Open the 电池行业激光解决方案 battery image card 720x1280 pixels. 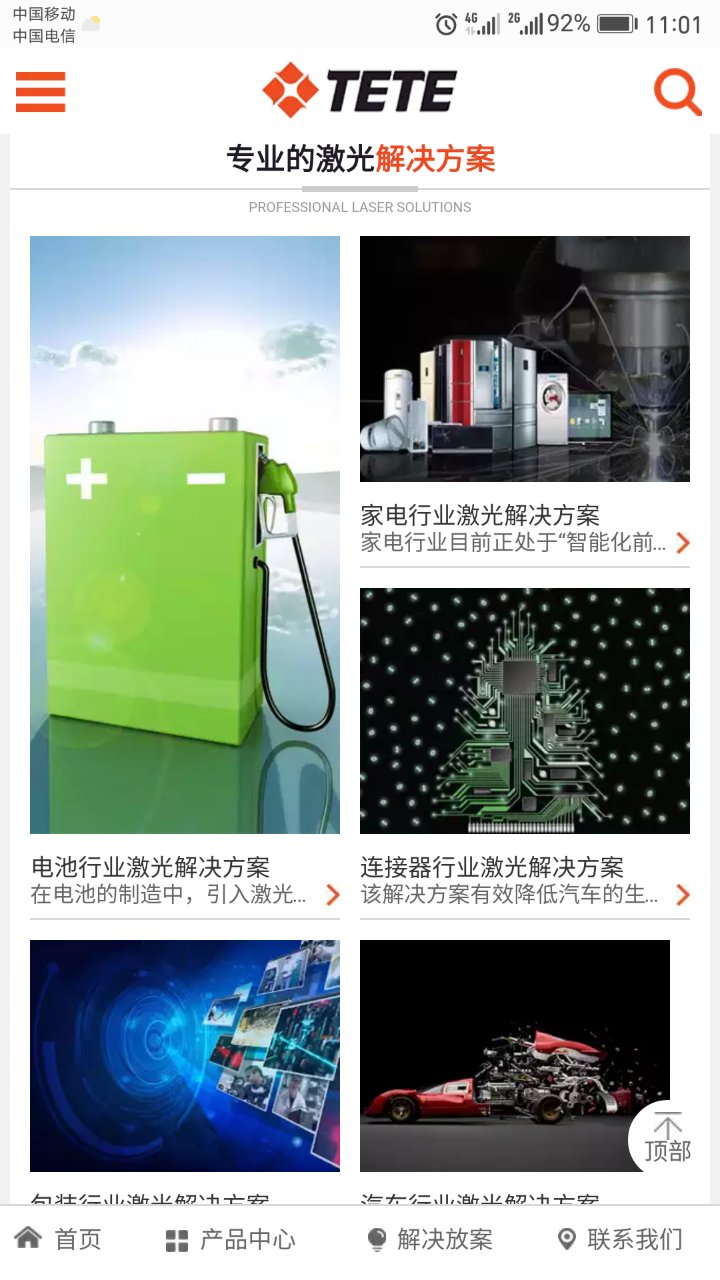[x=185, y=535]
